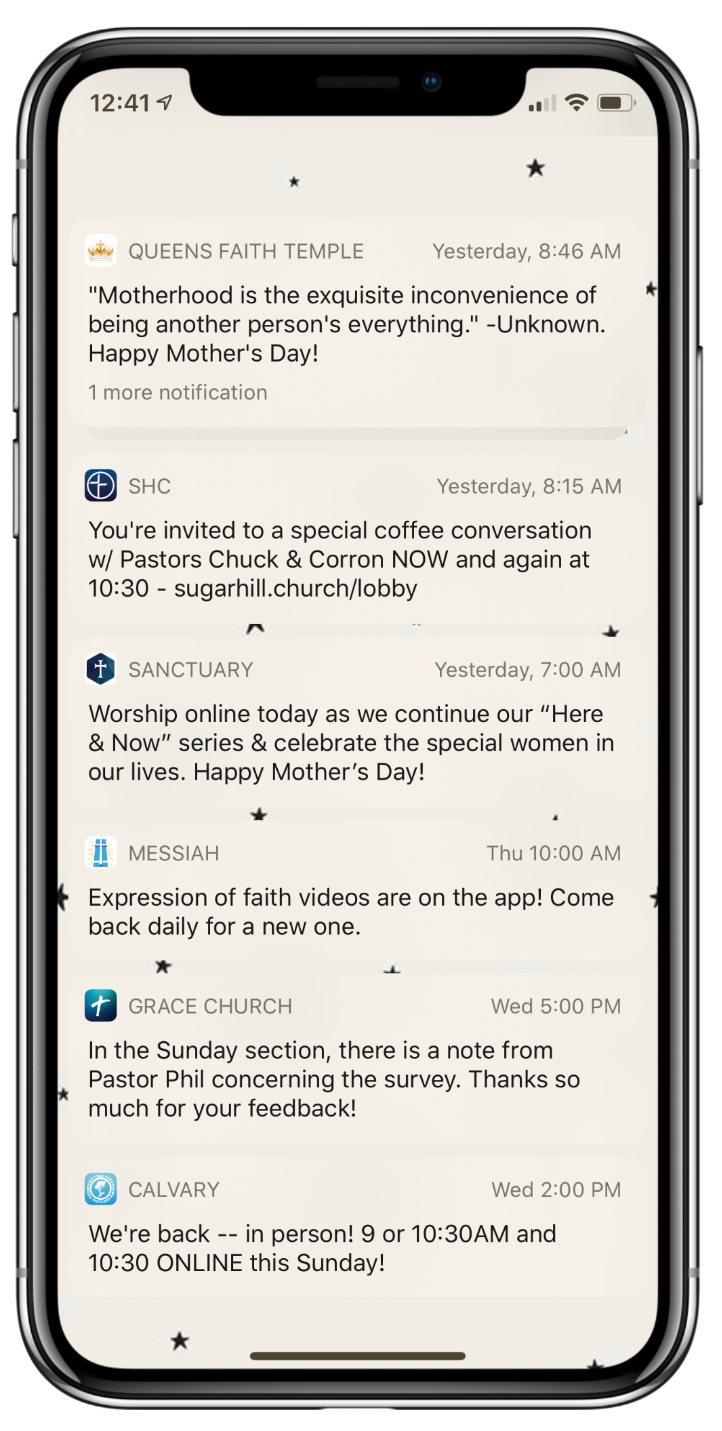Expand the '1 more notification' stack
Viewport: 722px width, 1431px height.
coord(178,393)
